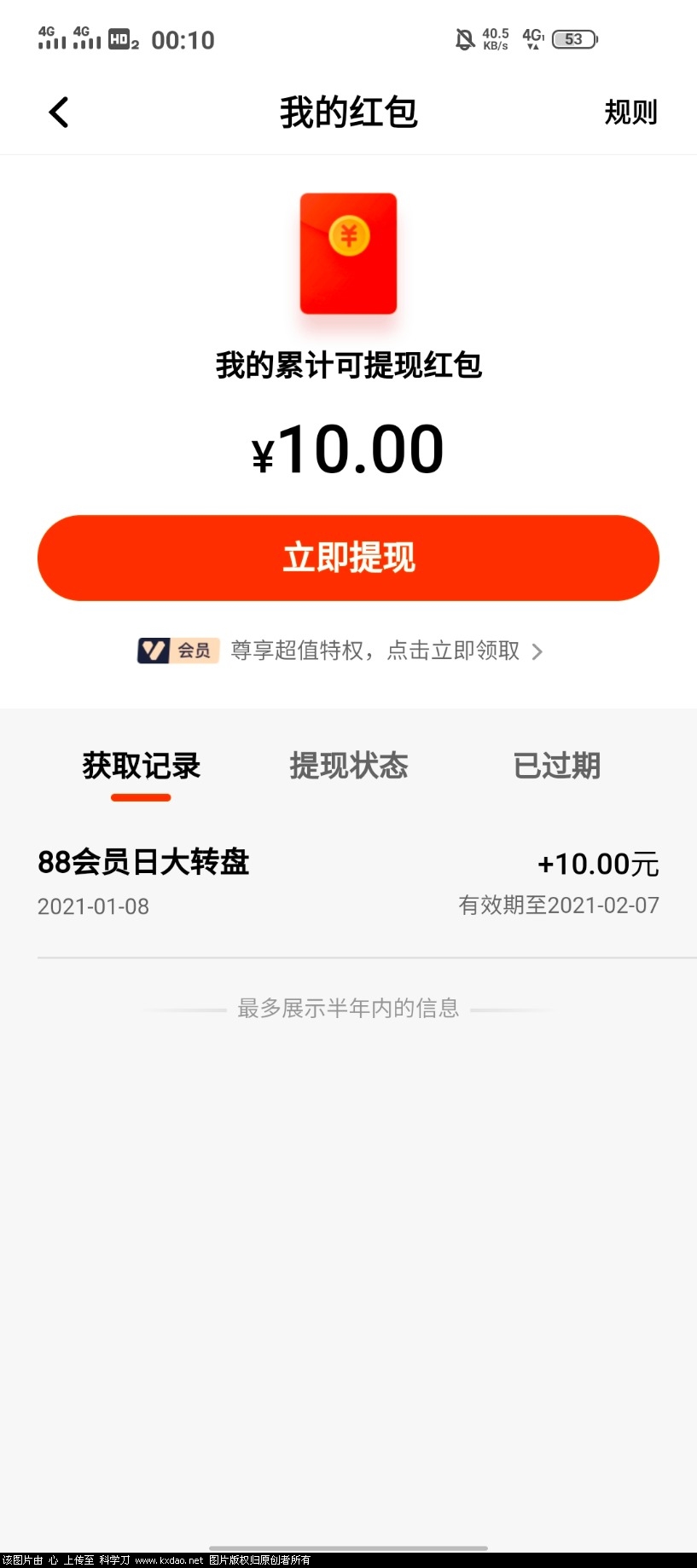Open the 规则 rules page
The image size is (697, 1568).
(630, 113)
